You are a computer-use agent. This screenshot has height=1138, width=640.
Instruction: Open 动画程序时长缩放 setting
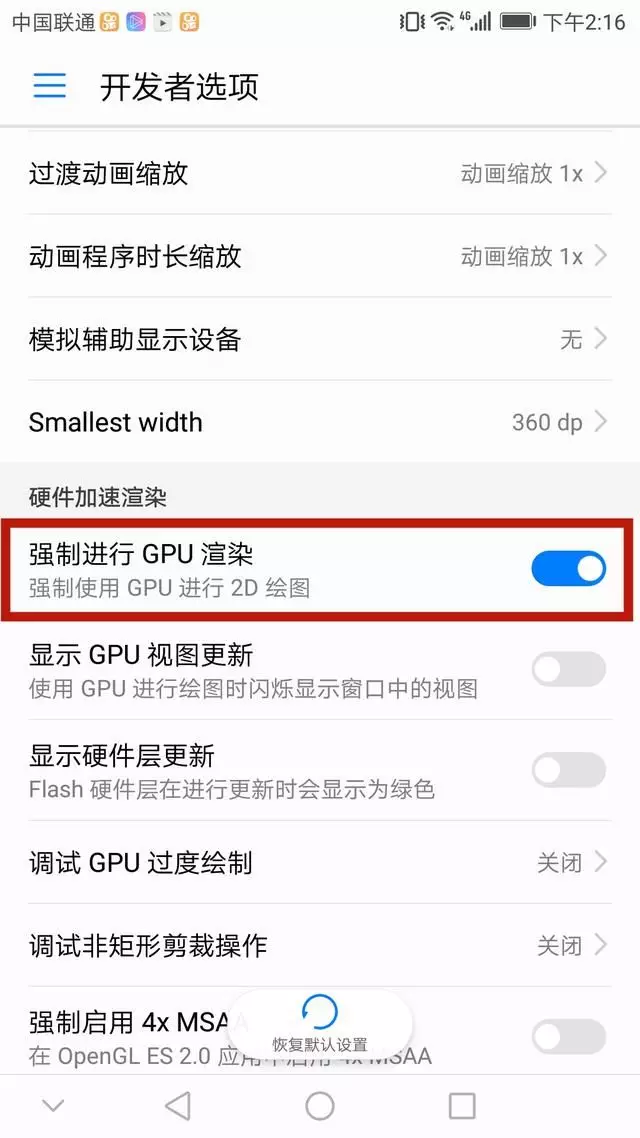click(x=320, y=256)
